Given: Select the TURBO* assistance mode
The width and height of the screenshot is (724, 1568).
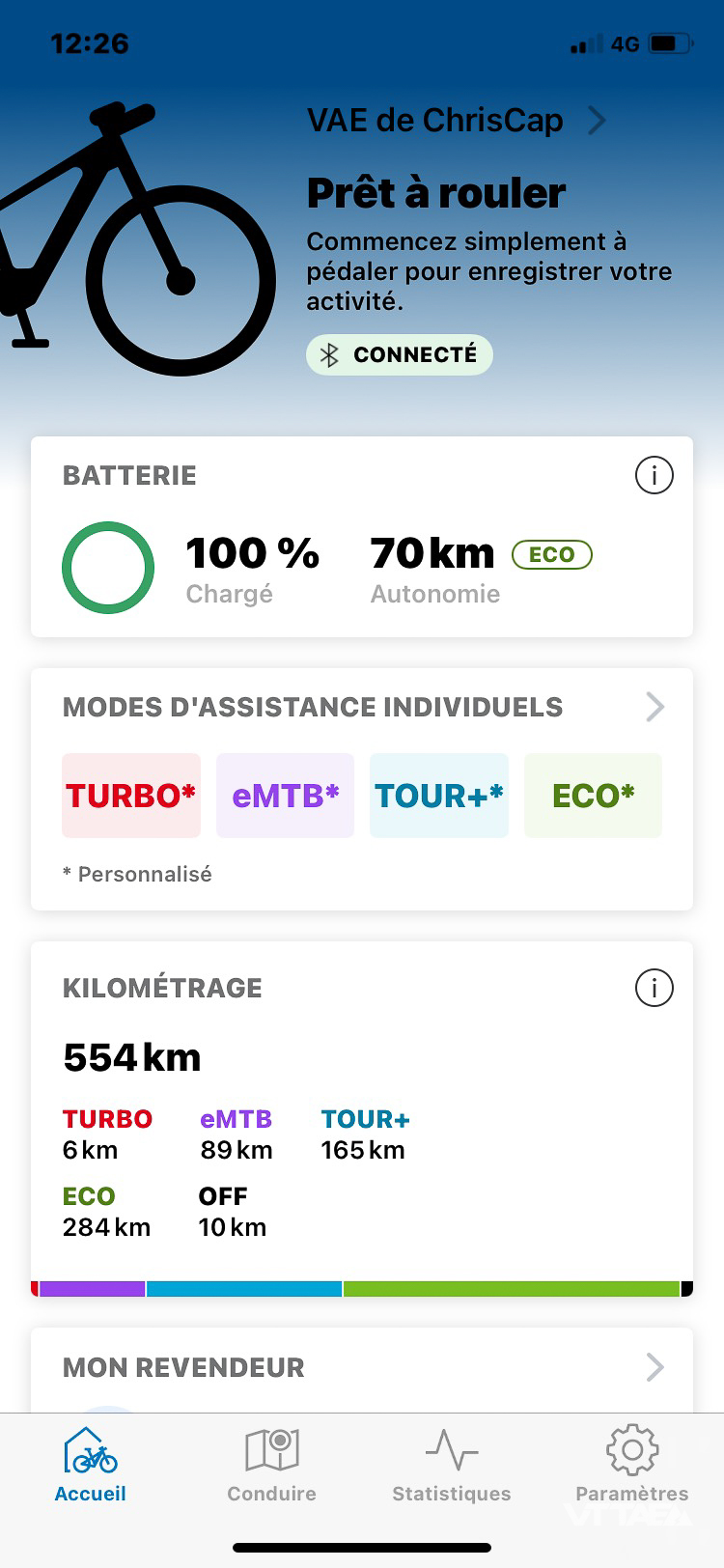Looking at the screenshot, I should [131, 796].
